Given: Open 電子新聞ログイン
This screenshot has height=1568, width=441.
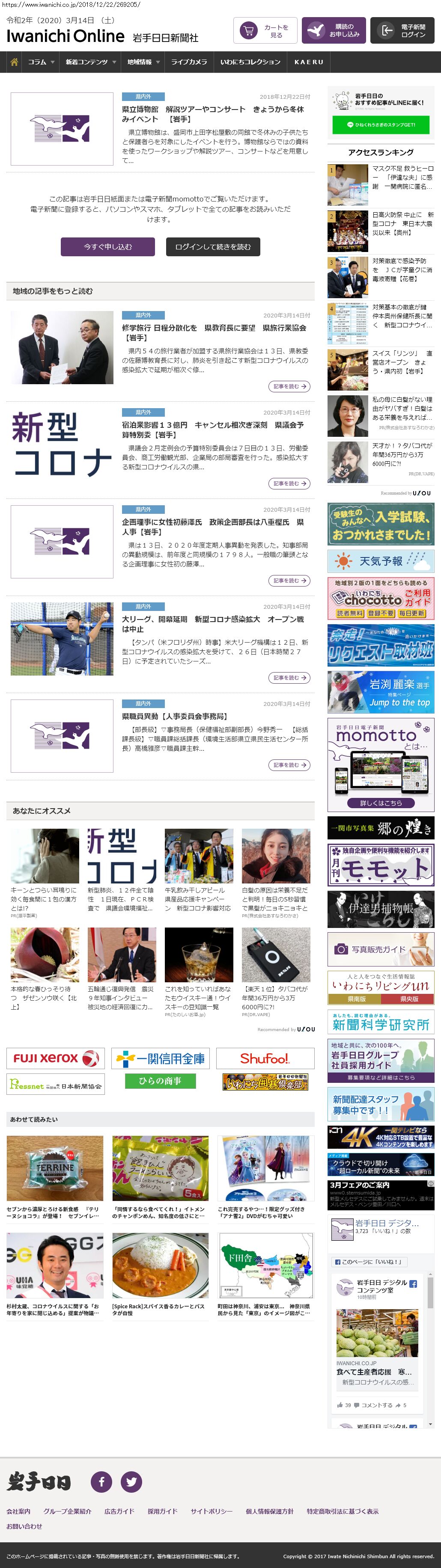Looking at the screenshot, I should (x=402, y=31).
